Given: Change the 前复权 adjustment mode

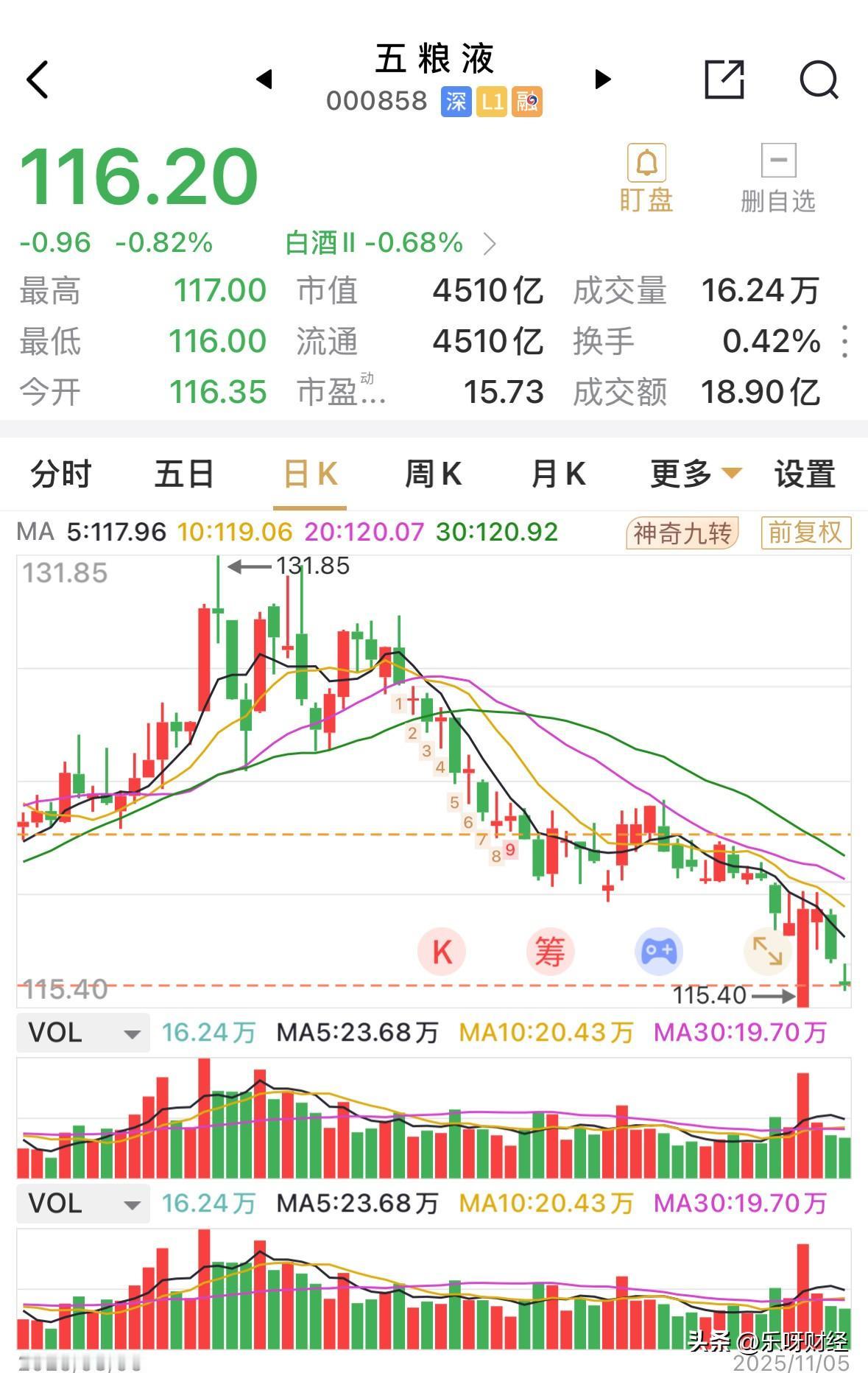Looking at the screenshot, I should [805, 533].
